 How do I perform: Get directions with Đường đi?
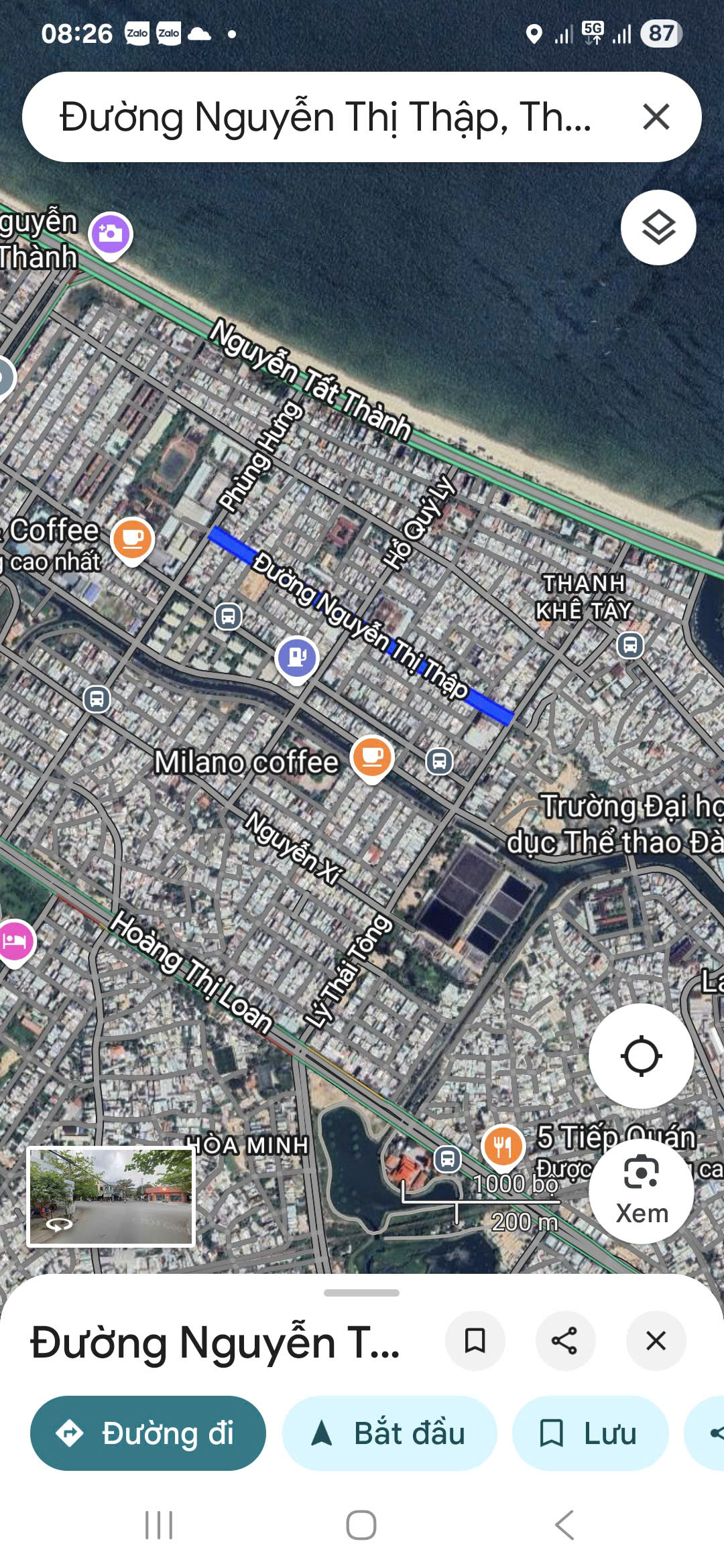[x=148, y=1433]
